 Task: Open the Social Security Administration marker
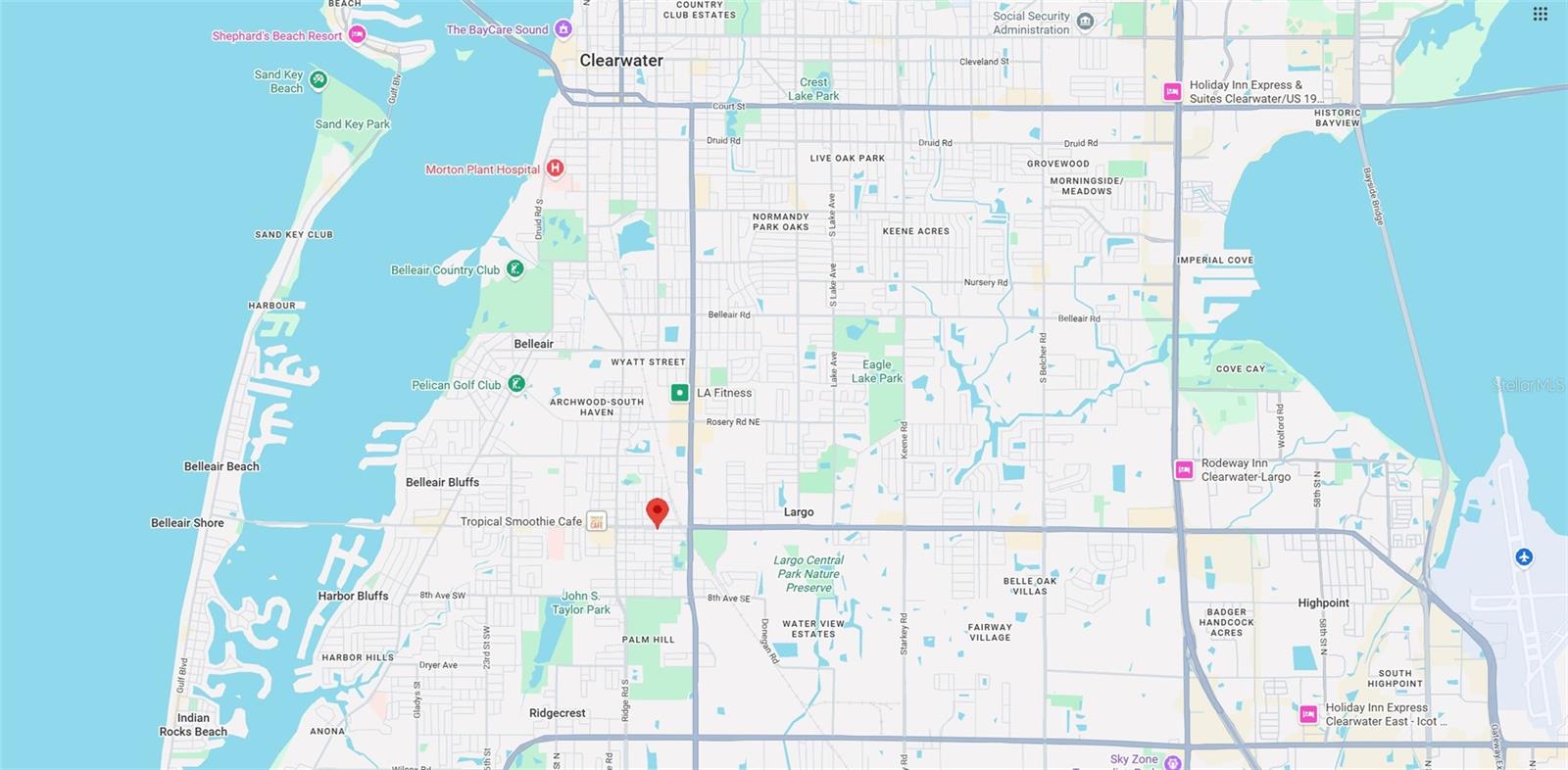(x=1085, y=22)
